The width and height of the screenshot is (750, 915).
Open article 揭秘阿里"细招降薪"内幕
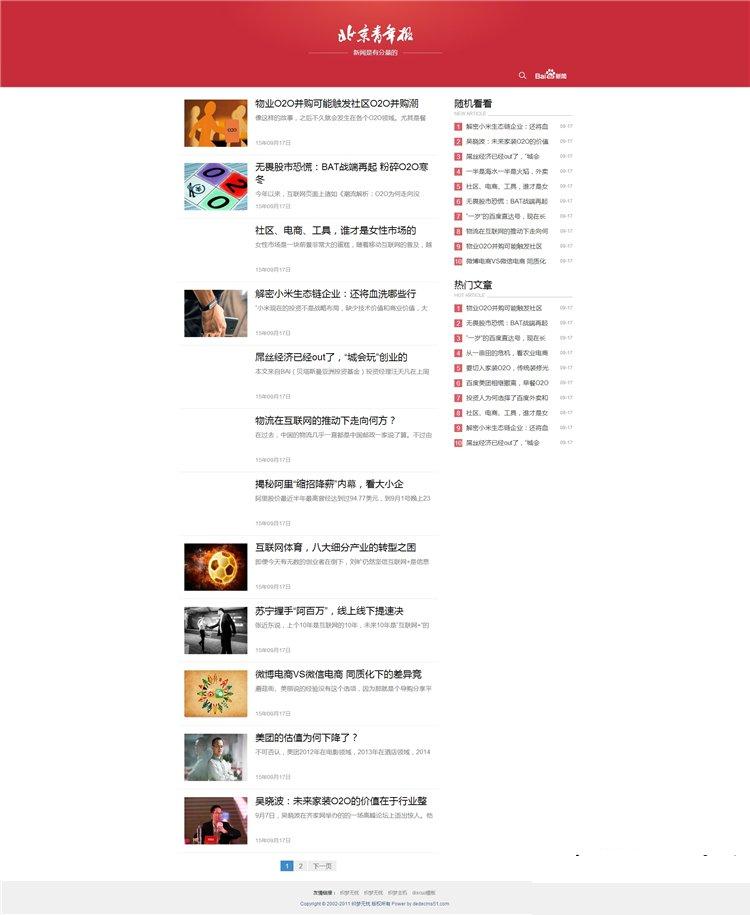[328, 484]
